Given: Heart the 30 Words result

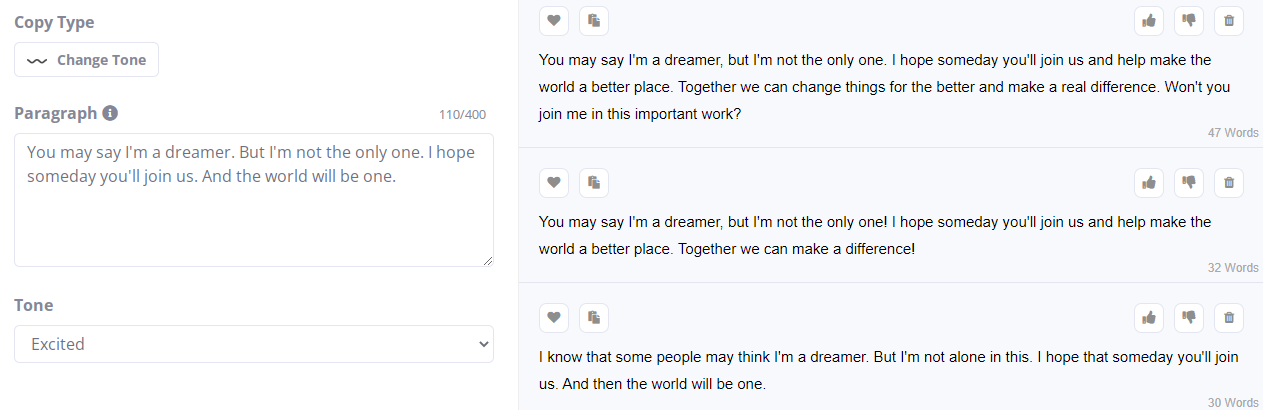Looking at the screenshot, I should [554, 318].
